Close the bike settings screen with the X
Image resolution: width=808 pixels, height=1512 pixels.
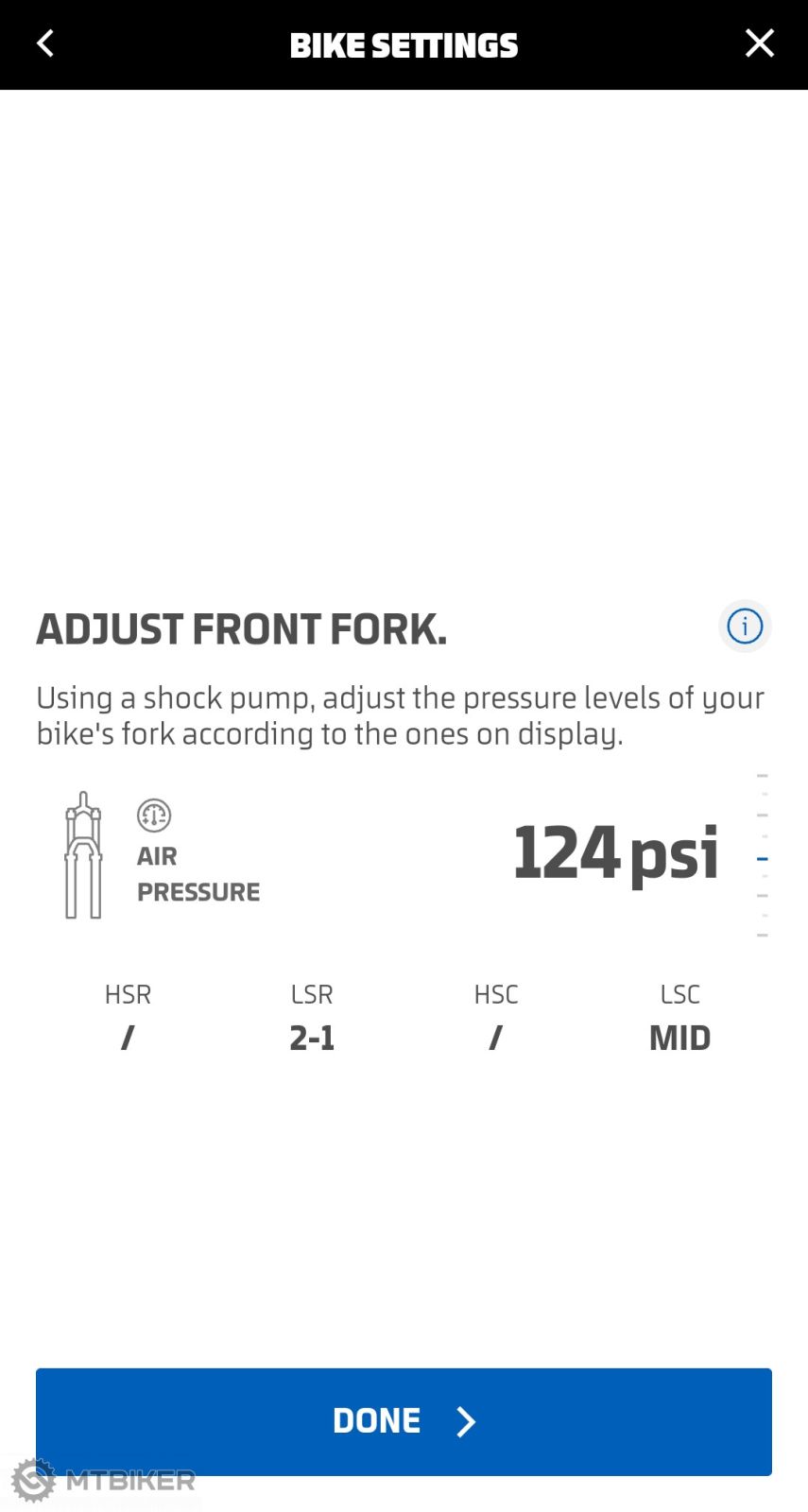(760, 43)
